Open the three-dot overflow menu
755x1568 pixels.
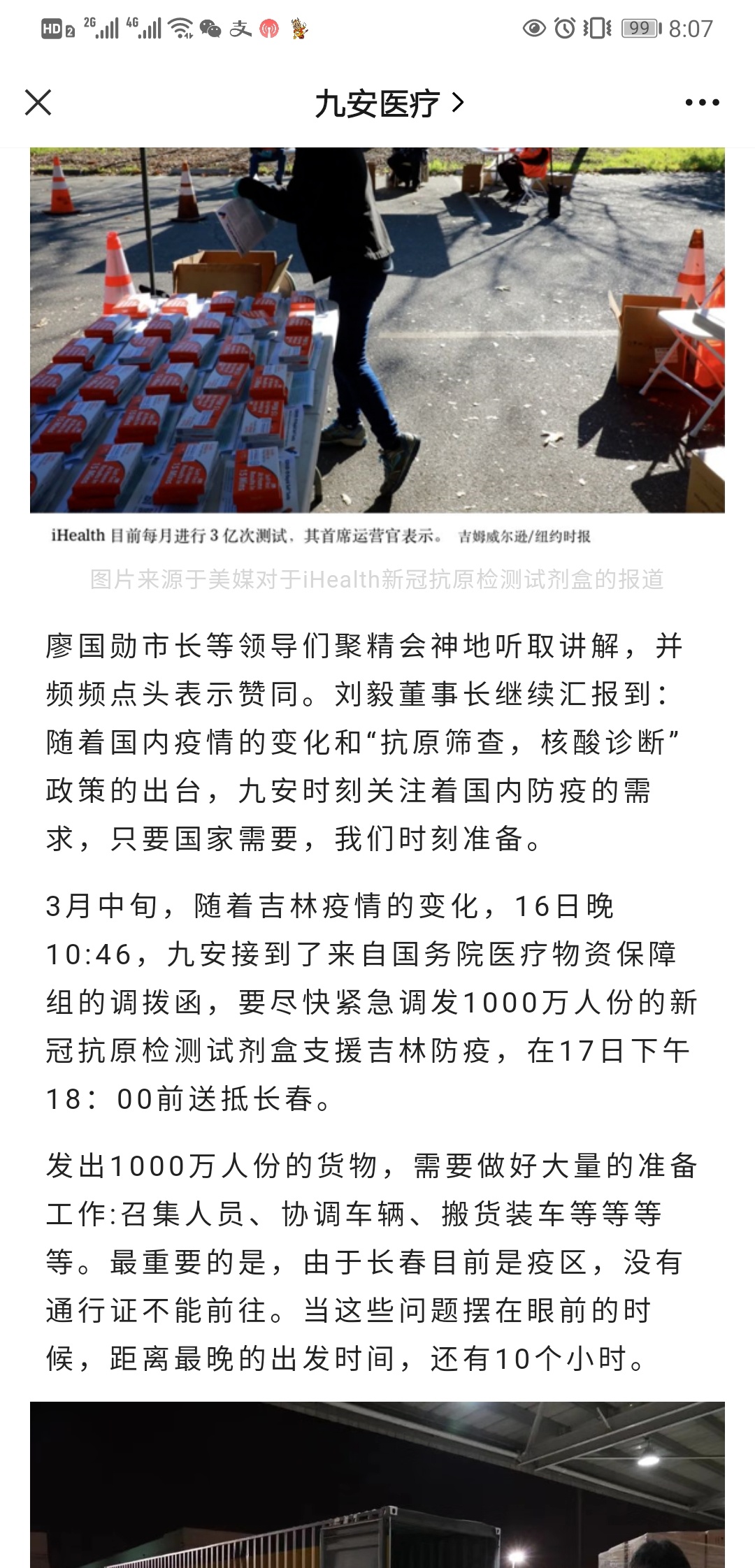pos(702,103)
